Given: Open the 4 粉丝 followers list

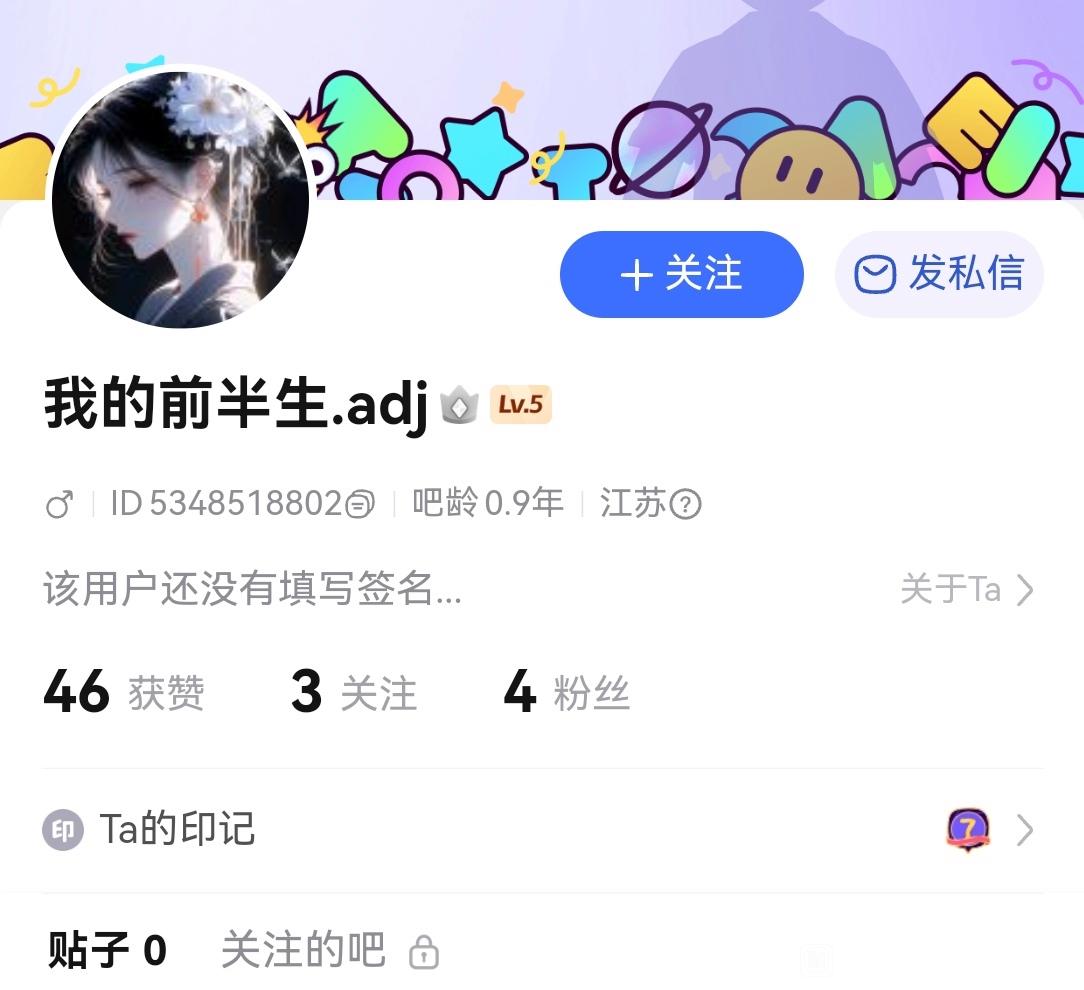Looking at the screenshot, I should [x=566, y=692].
